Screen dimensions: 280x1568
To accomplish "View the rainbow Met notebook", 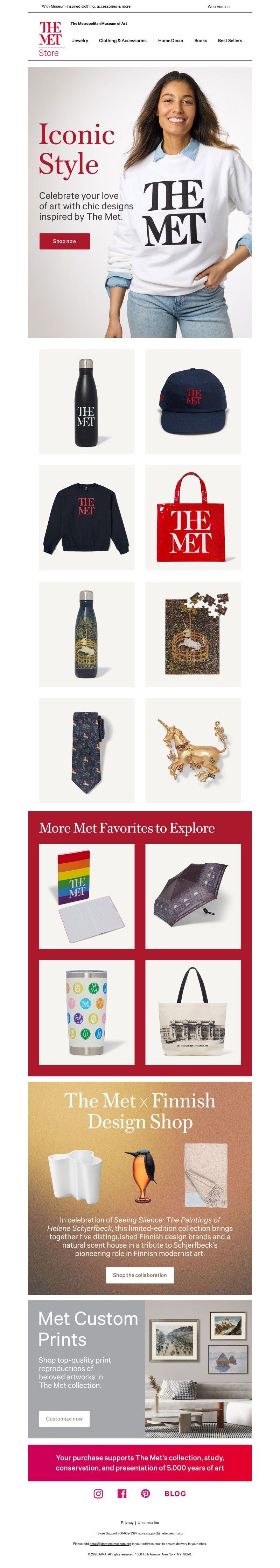I will point(86,895).
